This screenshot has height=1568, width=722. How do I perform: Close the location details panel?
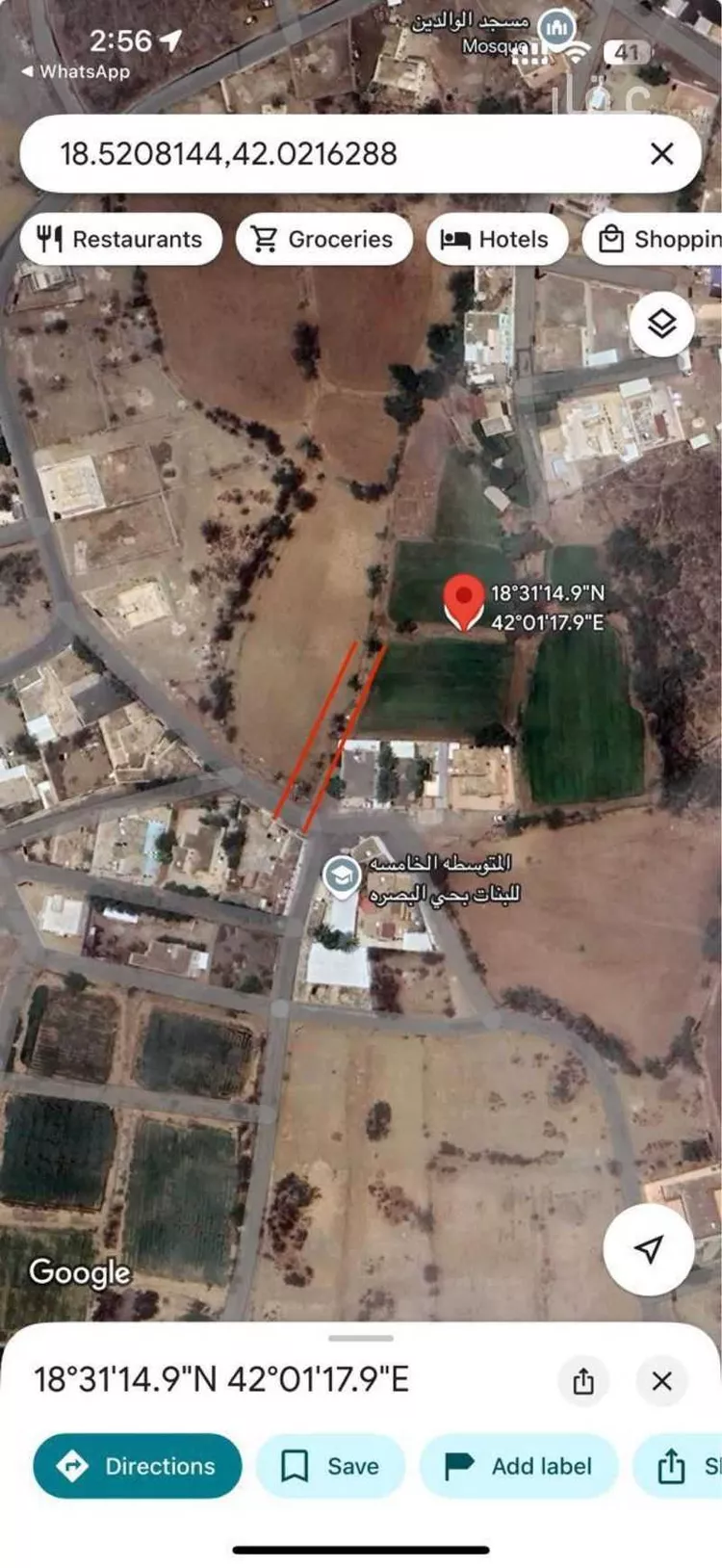pyautogui.click(x=661, y=1381)
